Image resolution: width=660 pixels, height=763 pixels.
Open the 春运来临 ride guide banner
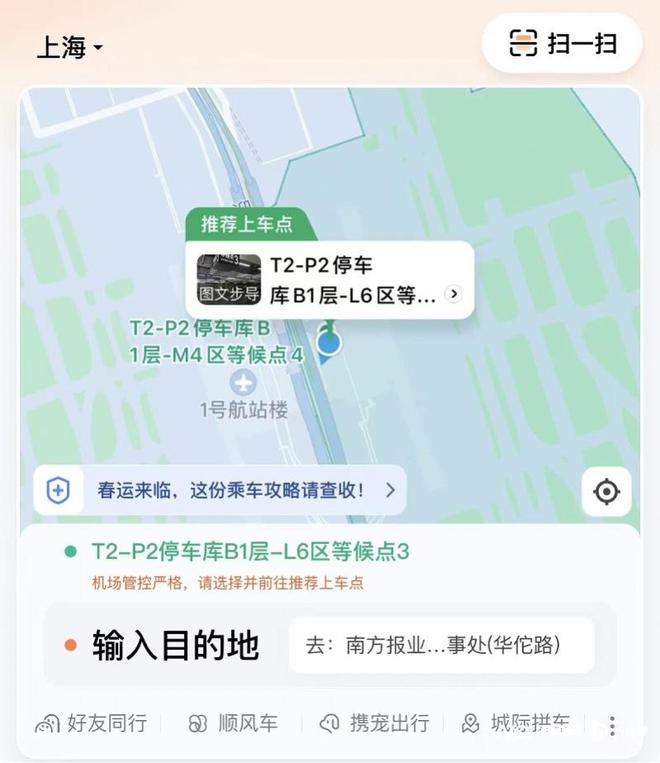pyautogui.click(x=220, y=490)
